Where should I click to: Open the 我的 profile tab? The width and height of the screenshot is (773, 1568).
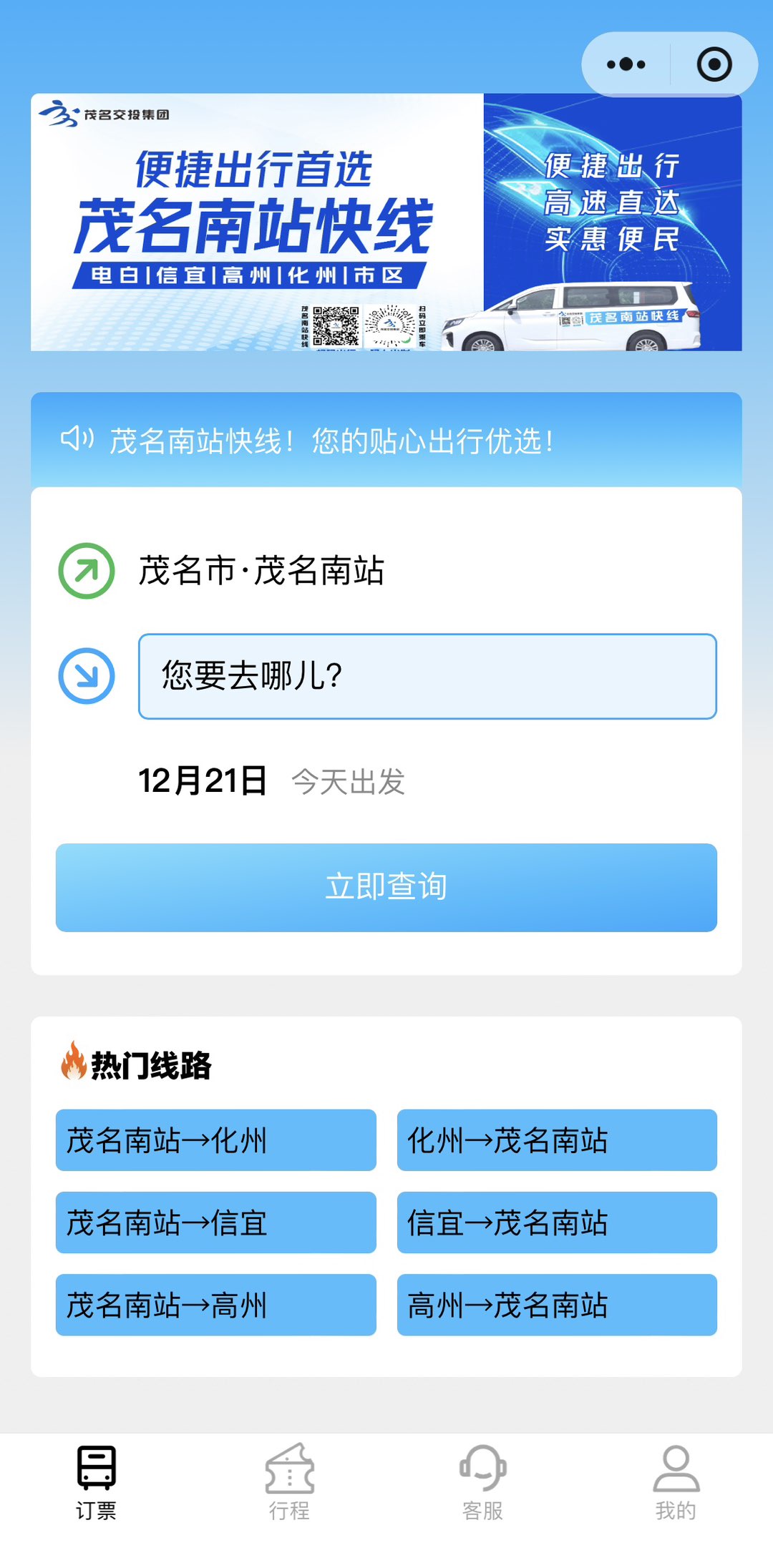(676, 1481)
